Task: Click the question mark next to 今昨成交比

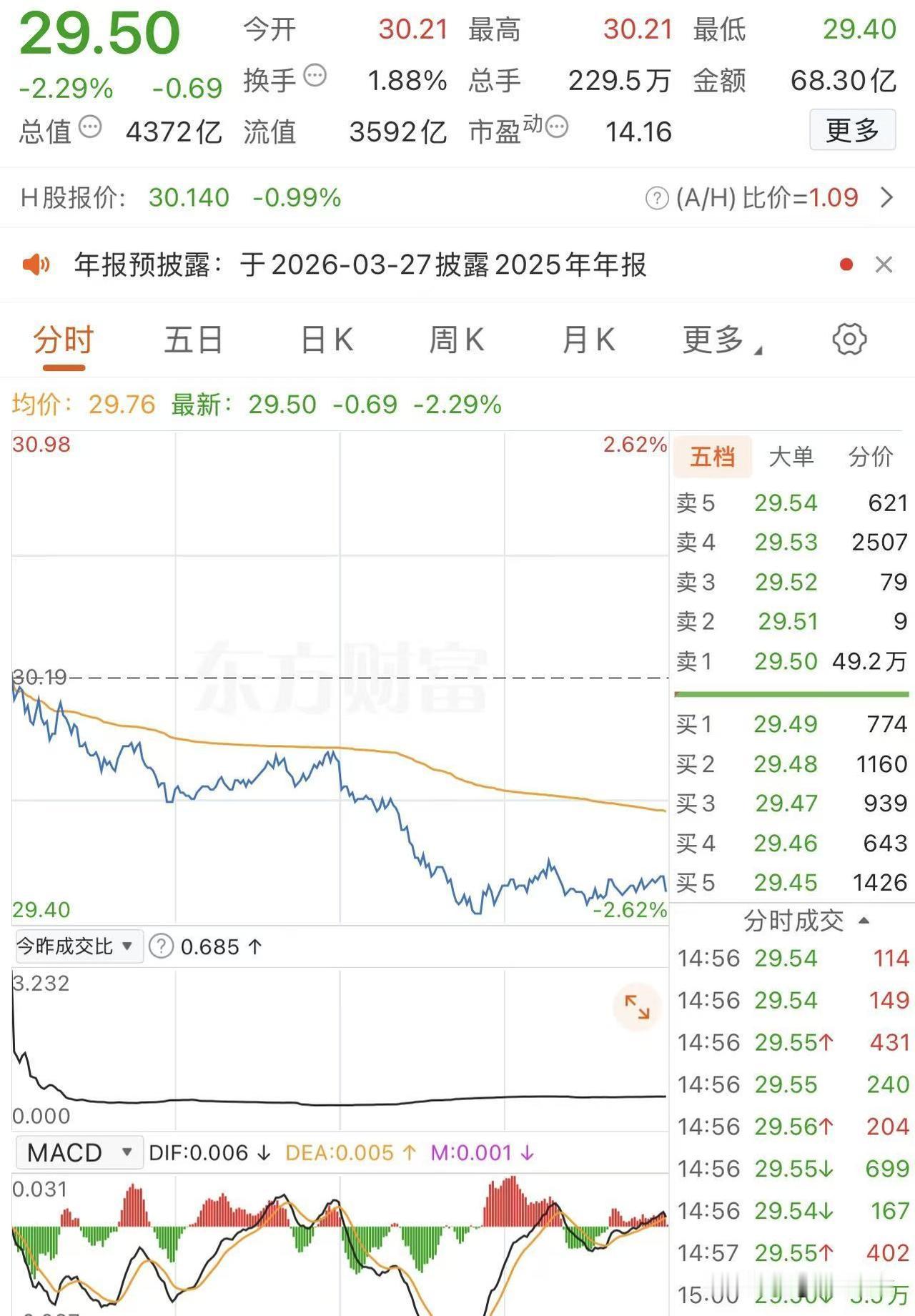Action: [163, 946]
